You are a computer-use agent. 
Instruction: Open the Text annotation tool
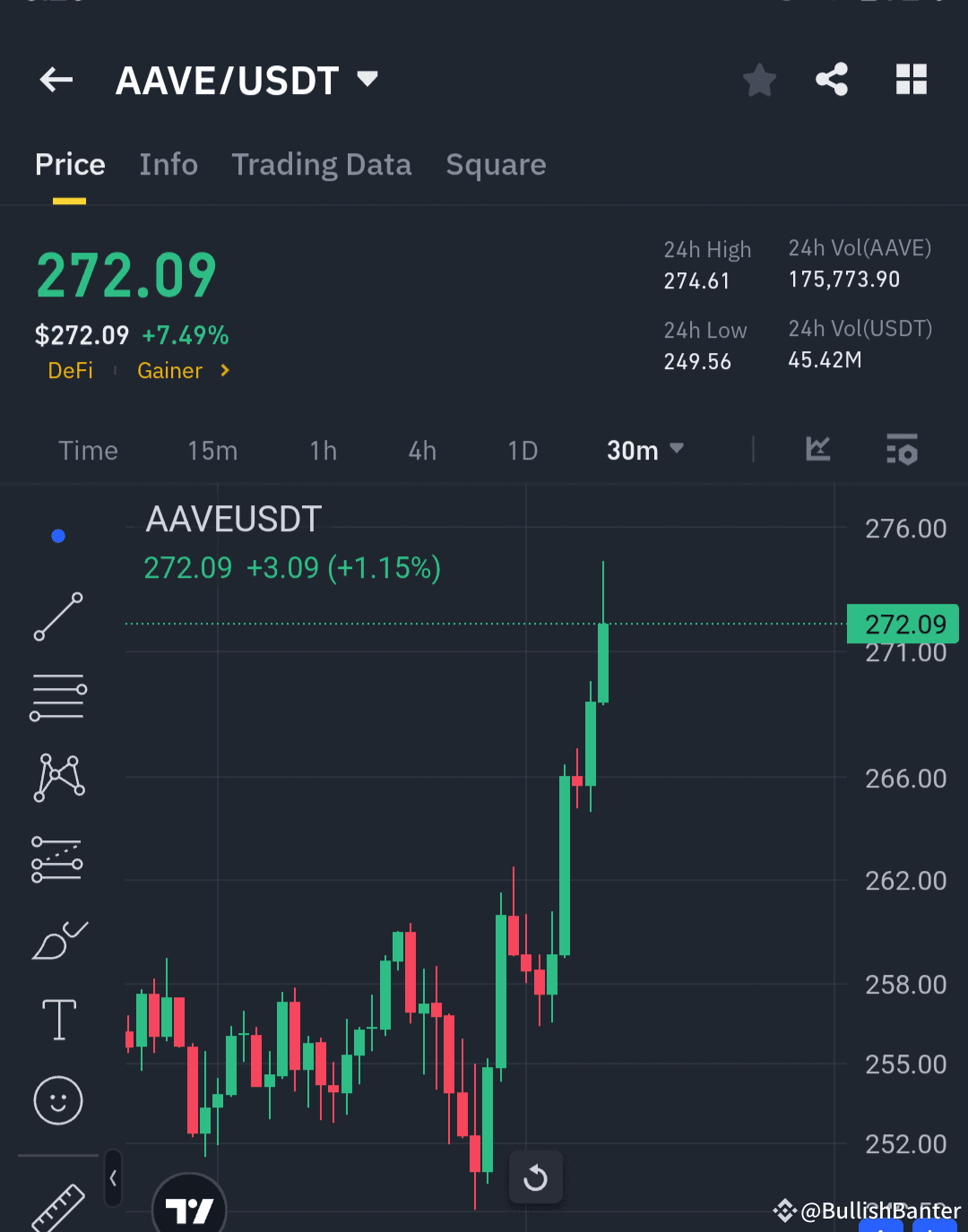pyautogui.click(x=58, y=1020)
